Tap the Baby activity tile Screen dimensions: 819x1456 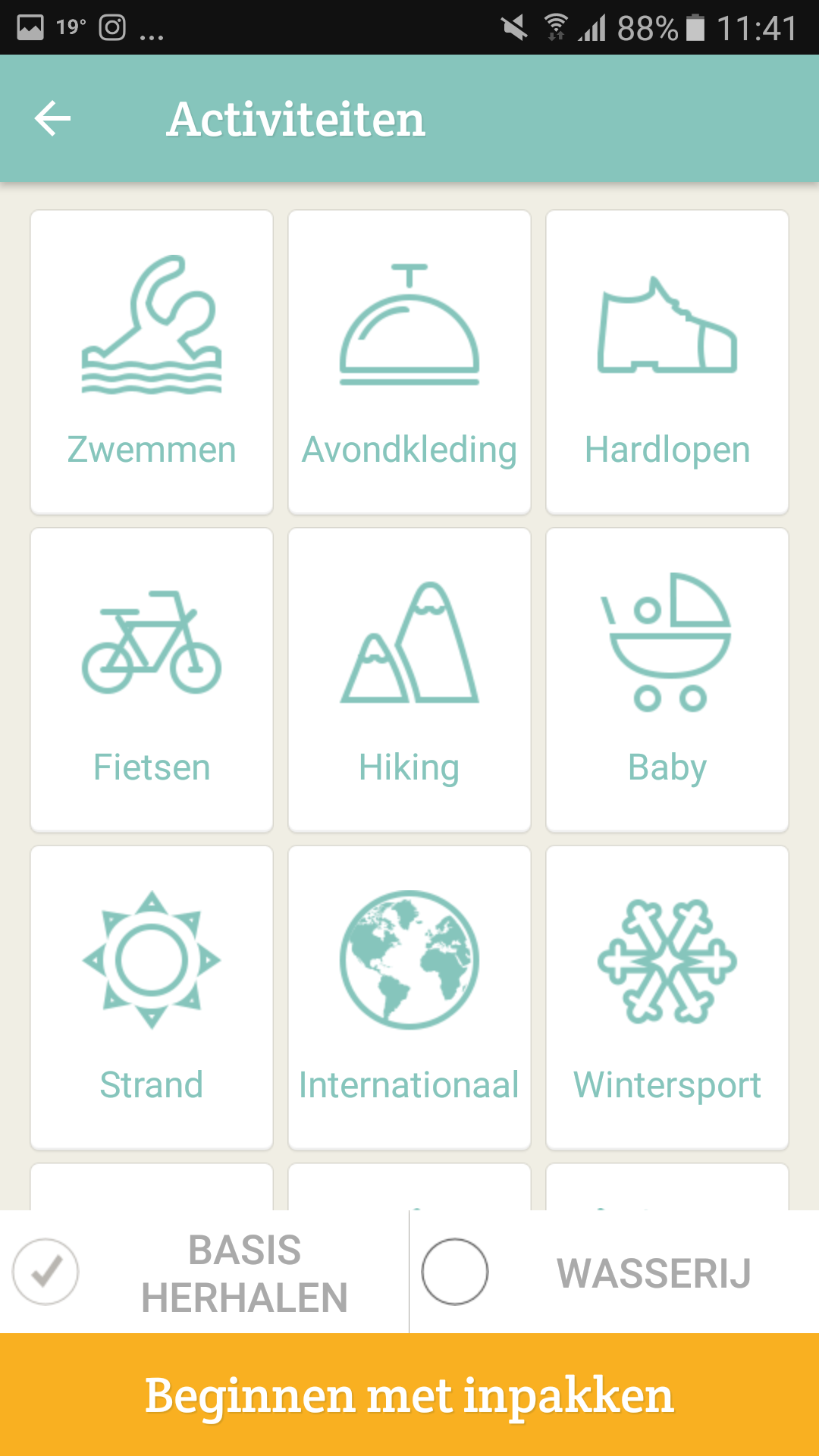667,680
